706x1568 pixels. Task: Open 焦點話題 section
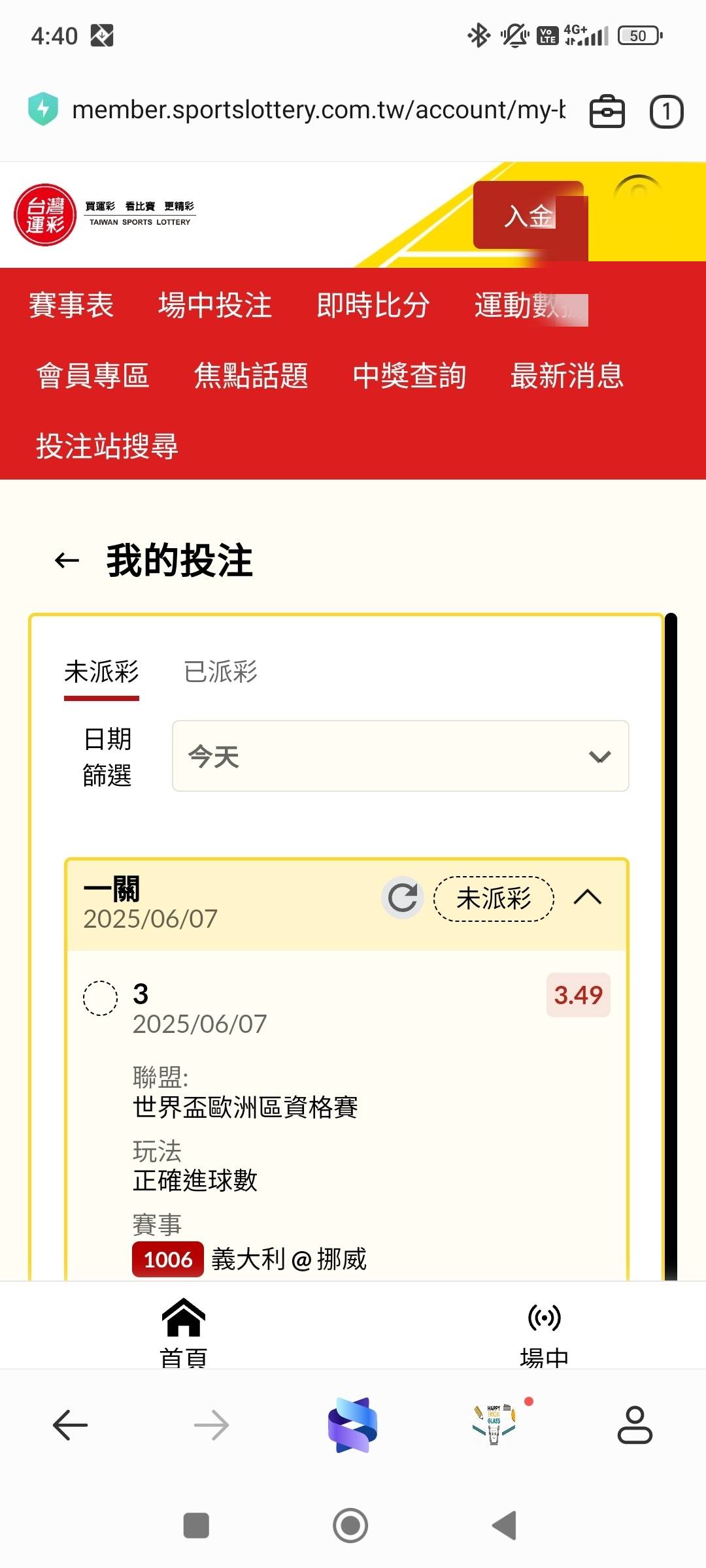tap(251, 376)
